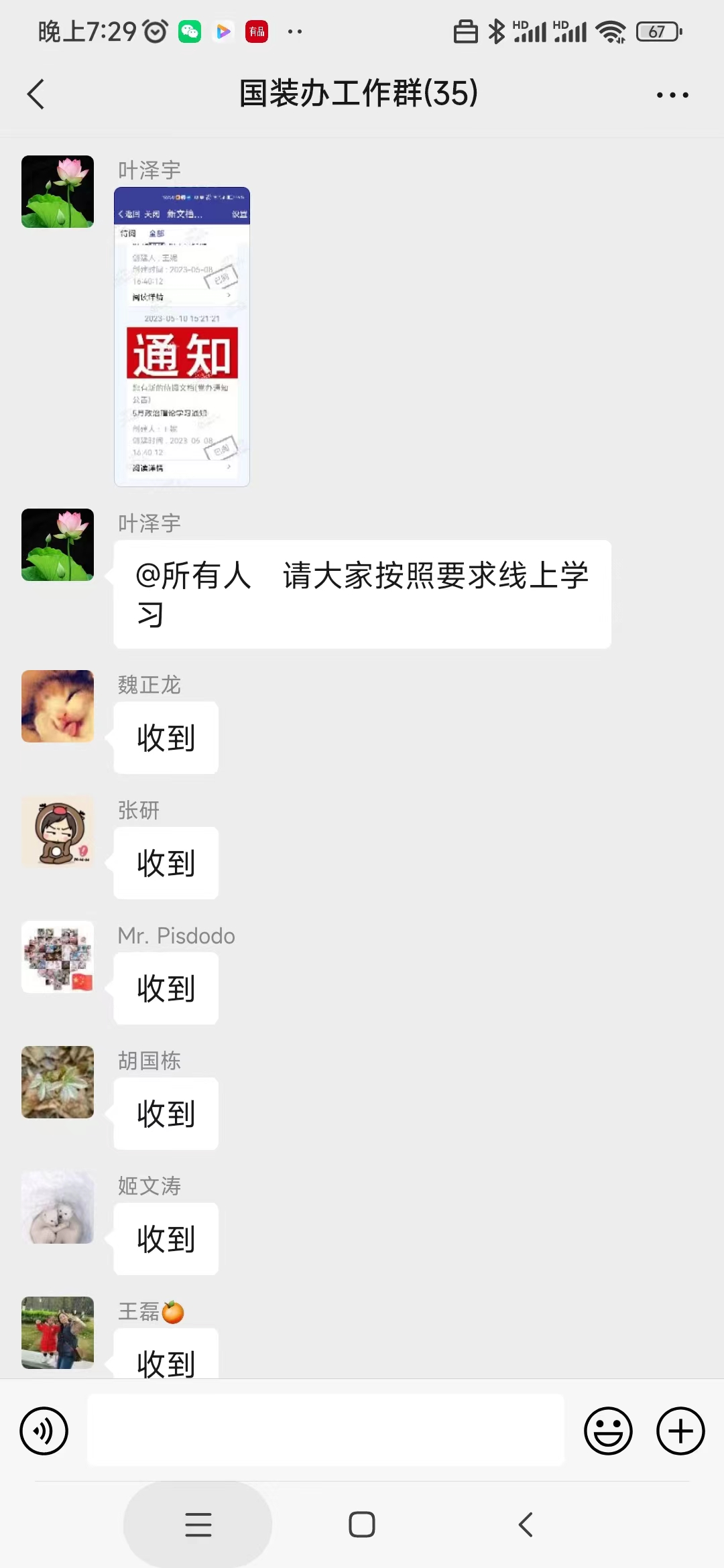Open the plus attachments panel
Viewport: 724px width, 1568px height.
click(680, 1431)
